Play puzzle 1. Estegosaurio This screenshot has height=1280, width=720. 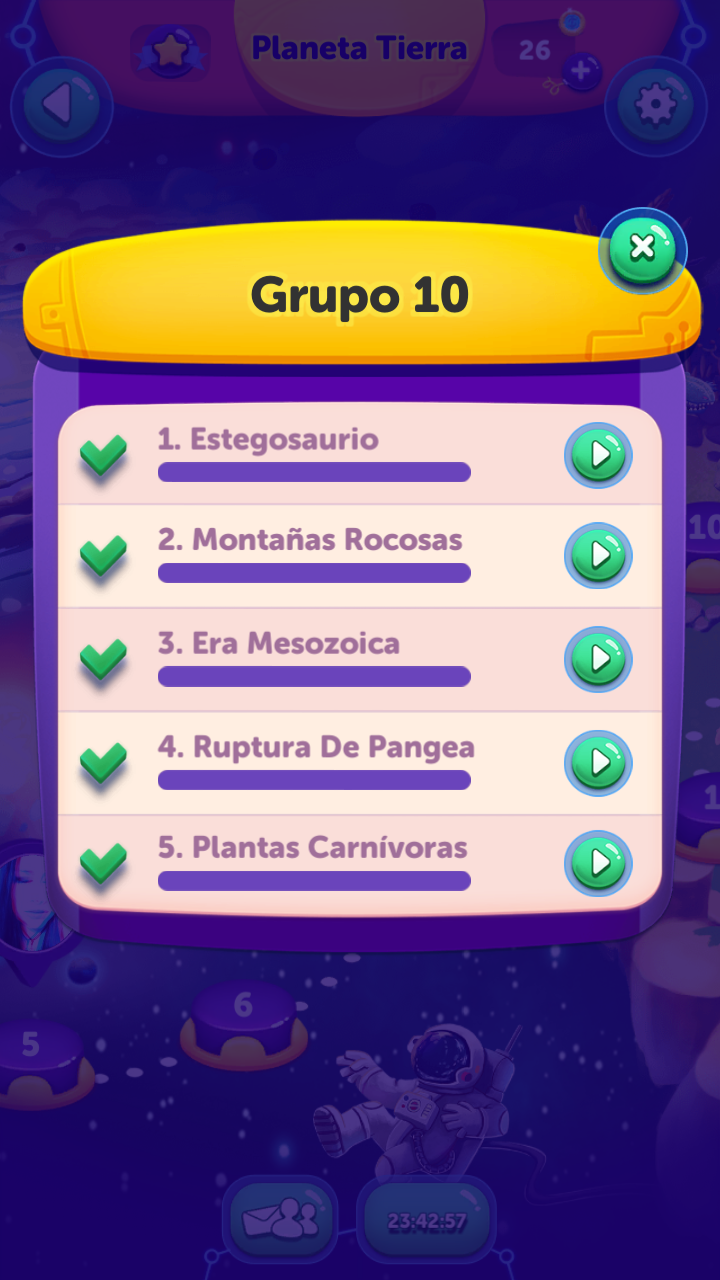tap(598, 455)
